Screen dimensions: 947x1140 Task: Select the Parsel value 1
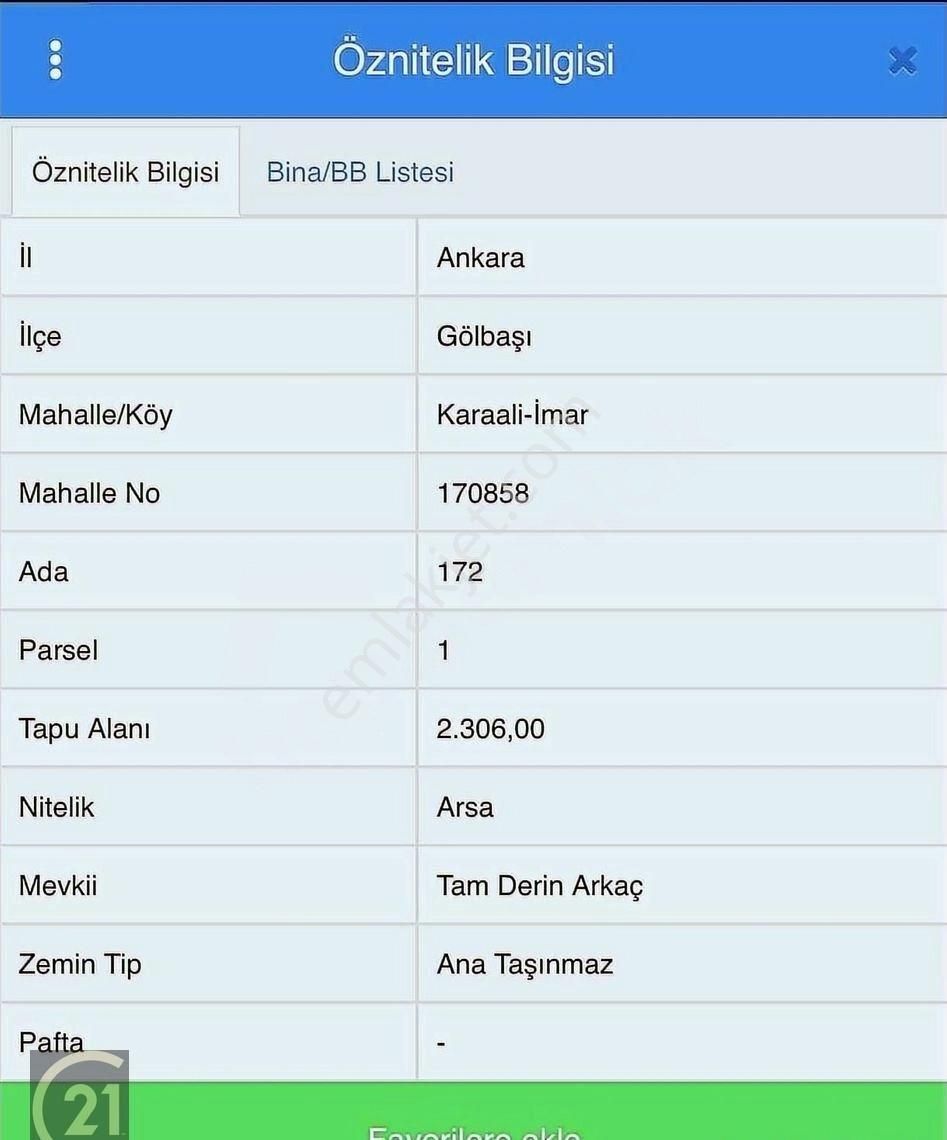(x=441, y=650)
